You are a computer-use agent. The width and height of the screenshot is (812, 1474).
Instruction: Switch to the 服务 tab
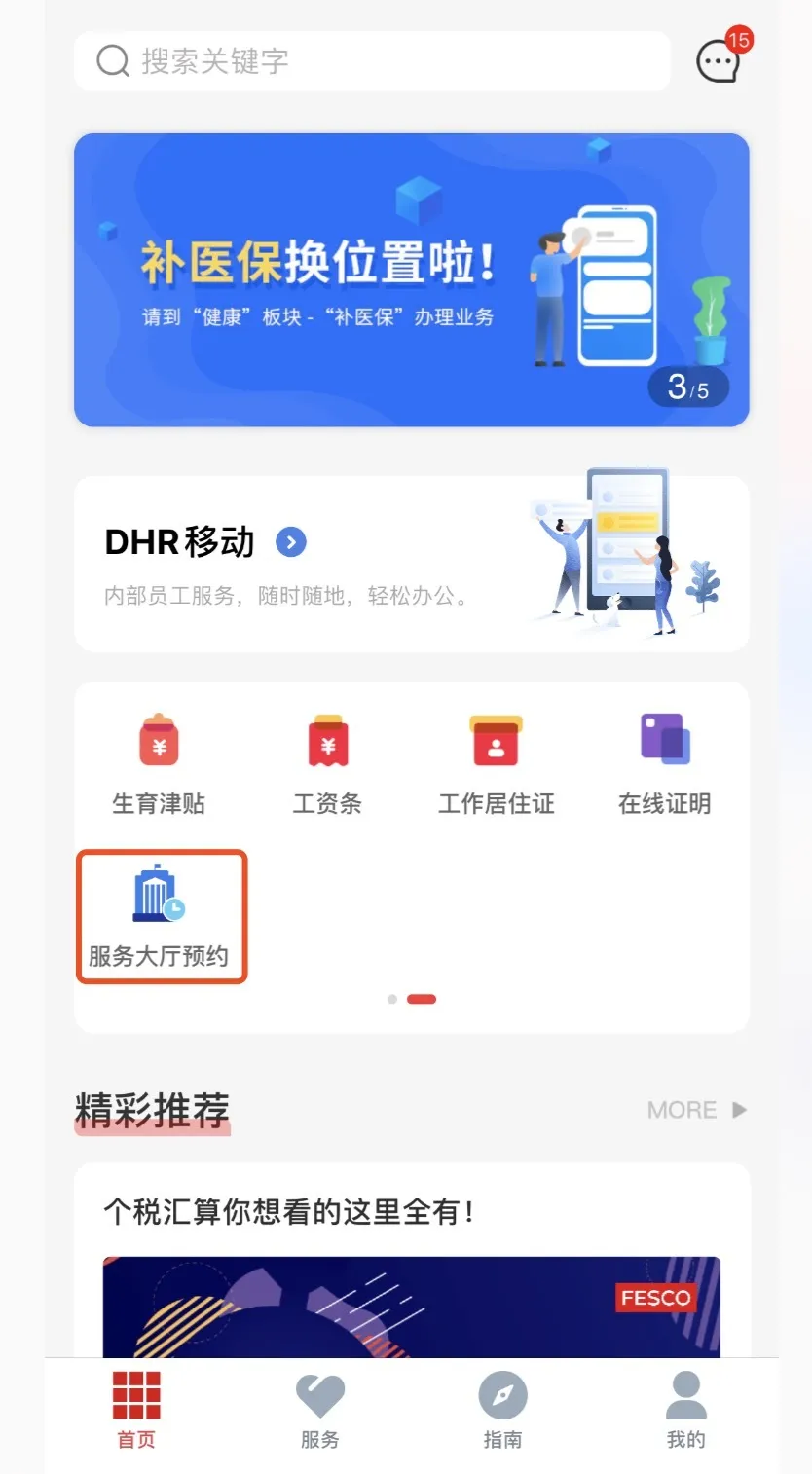[x=319, y=1411]
